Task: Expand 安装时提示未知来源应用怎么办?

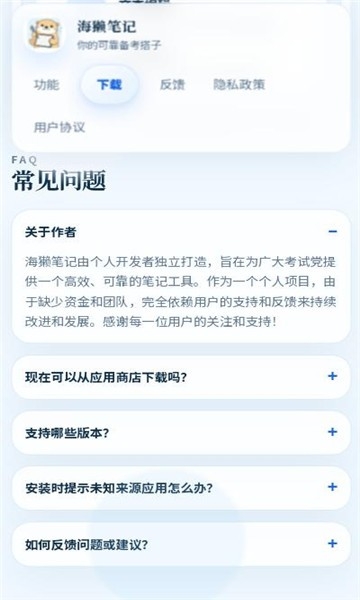Action: (181, 488)
